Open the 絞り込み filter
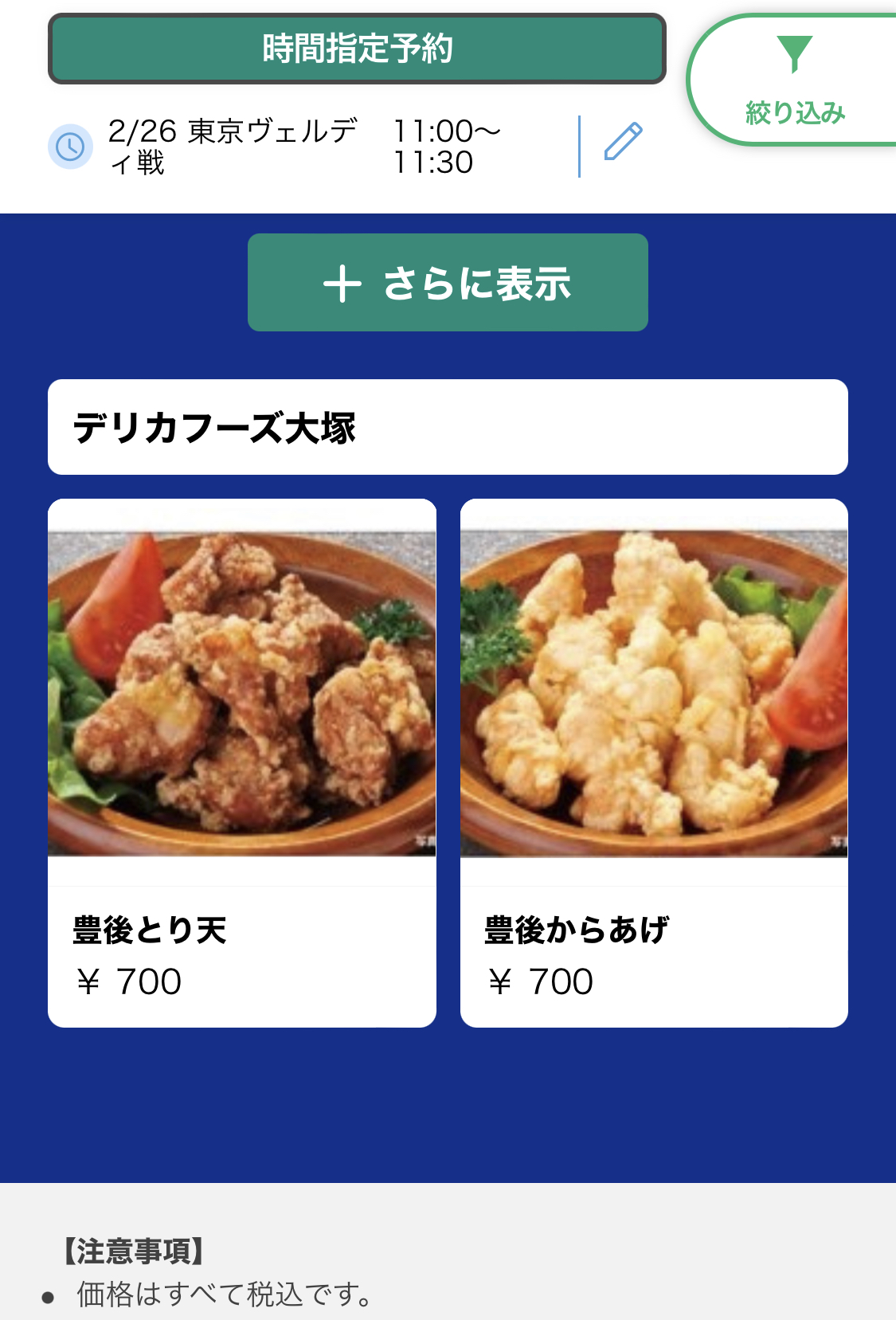 pyautogui.click(x=794, y=80)
